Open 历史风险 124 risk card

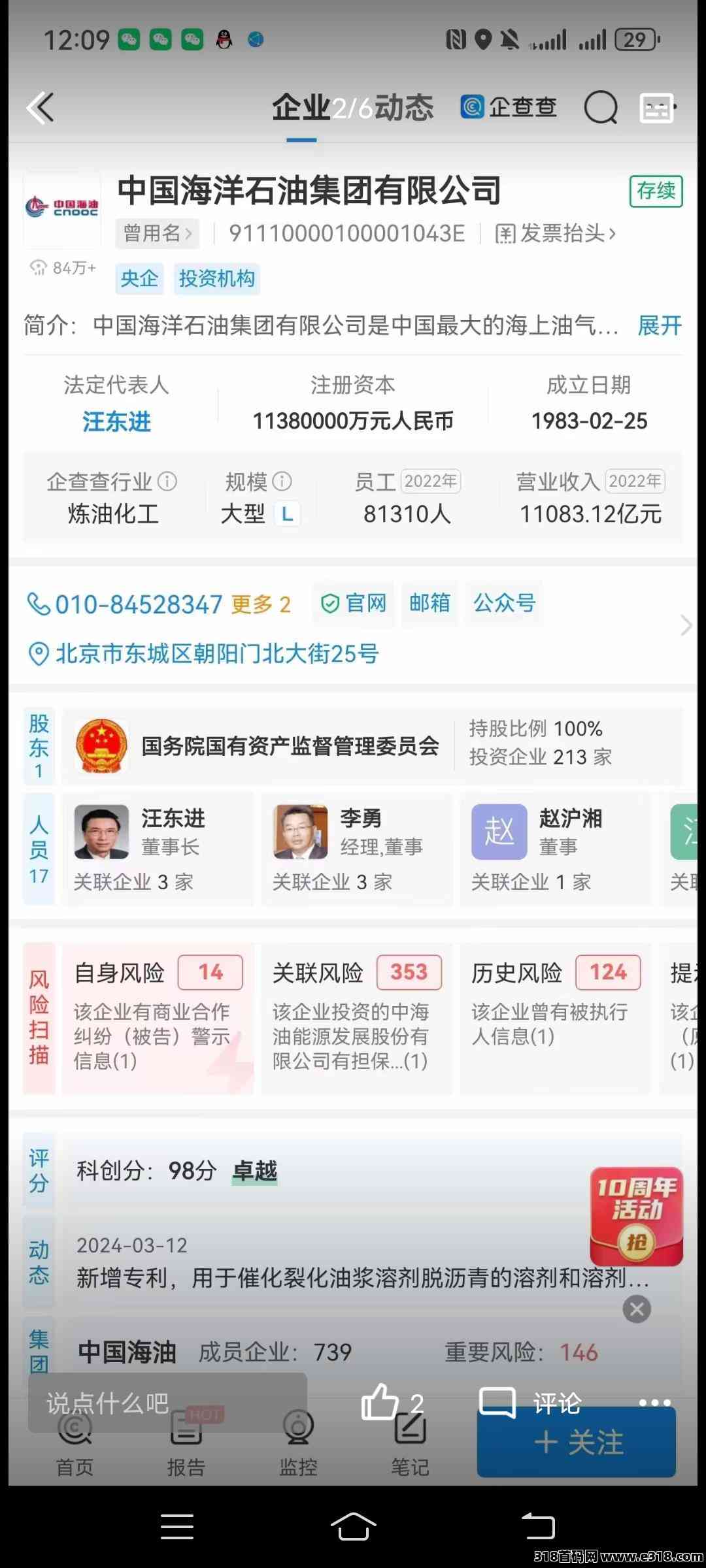point(555,1017)
